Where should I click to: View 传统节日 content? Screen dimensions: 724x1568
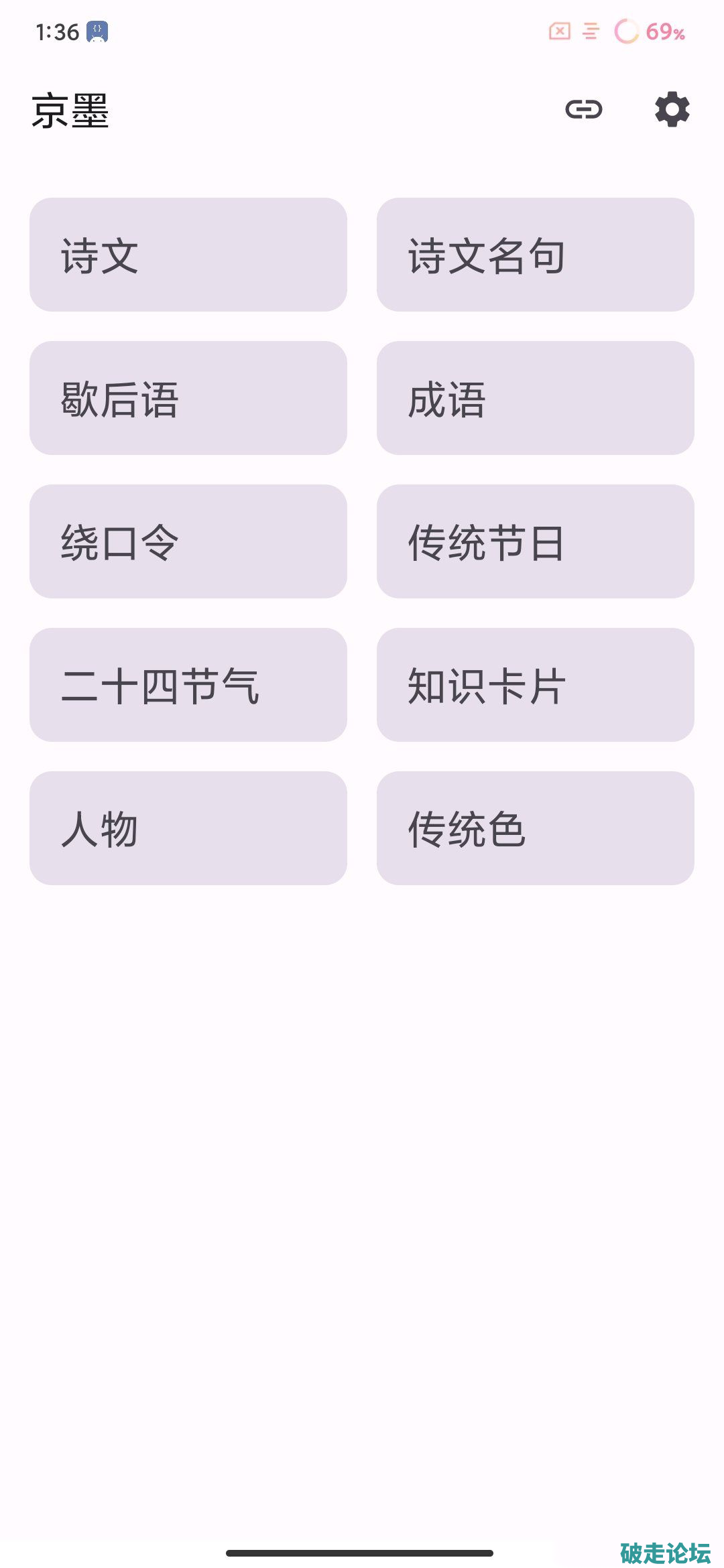click(535, 541)
